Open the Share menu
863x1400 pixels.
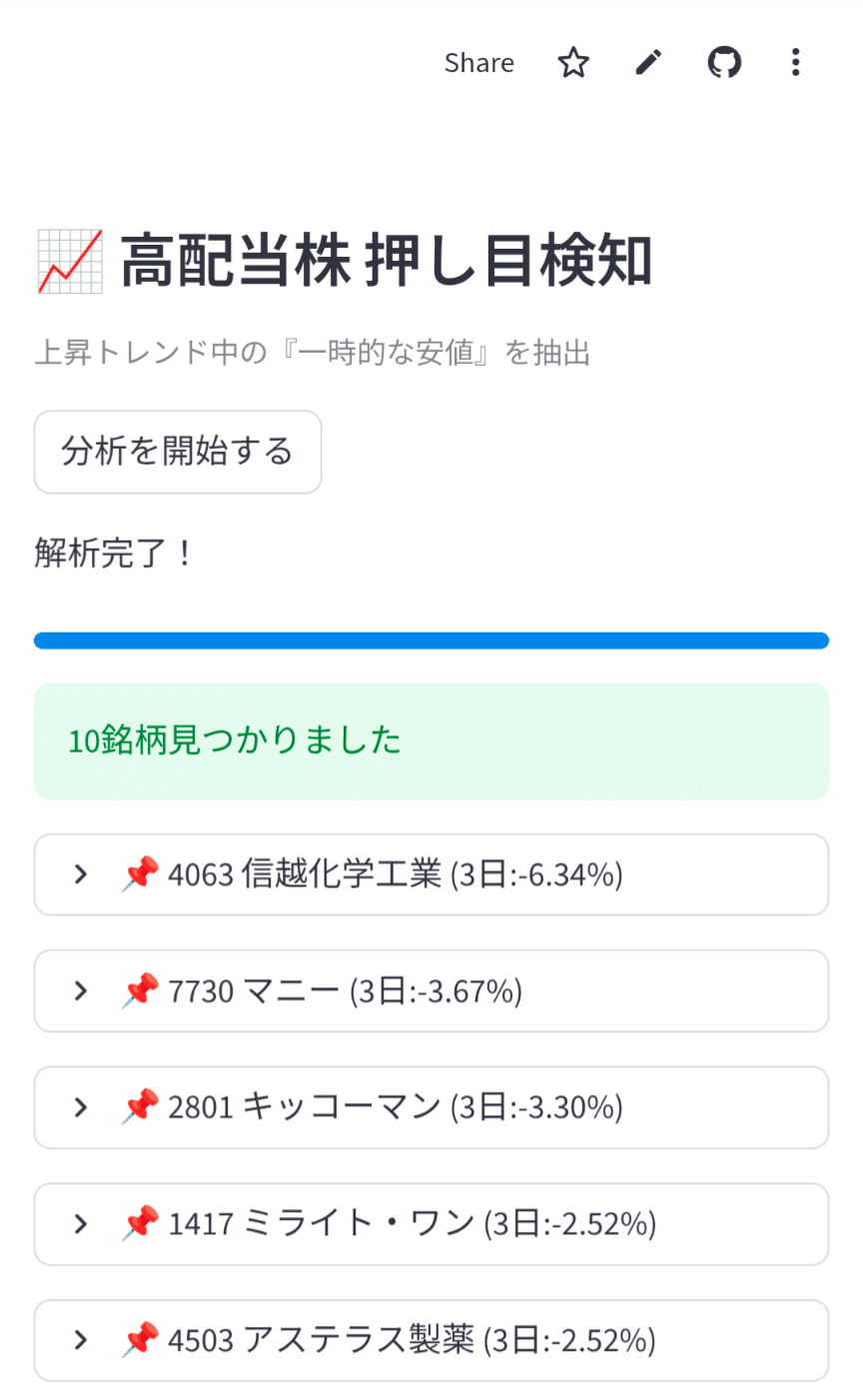[478, 62]
